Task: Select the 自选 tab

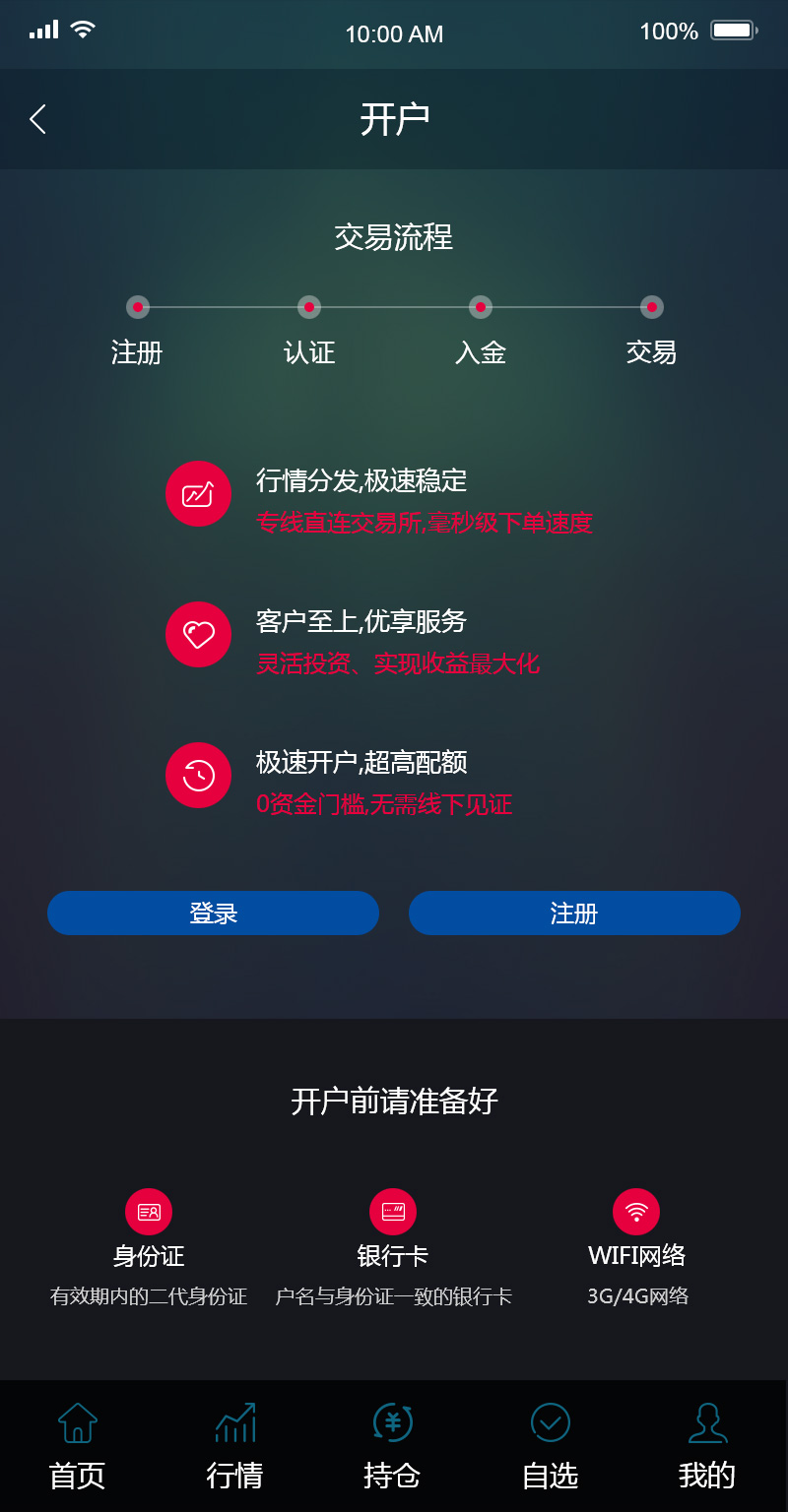Action: 551,1445
